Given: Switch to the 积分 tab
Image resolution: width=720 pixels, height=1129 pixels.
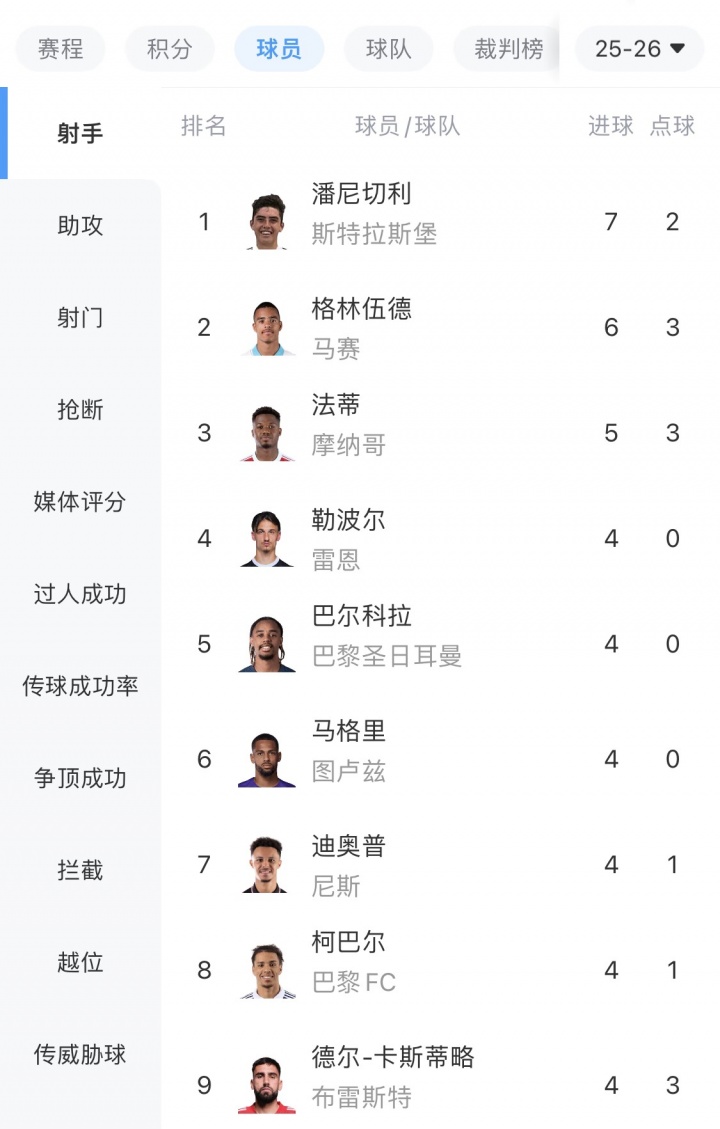Looking at the screenshot, I should click(x=169, y=48).
